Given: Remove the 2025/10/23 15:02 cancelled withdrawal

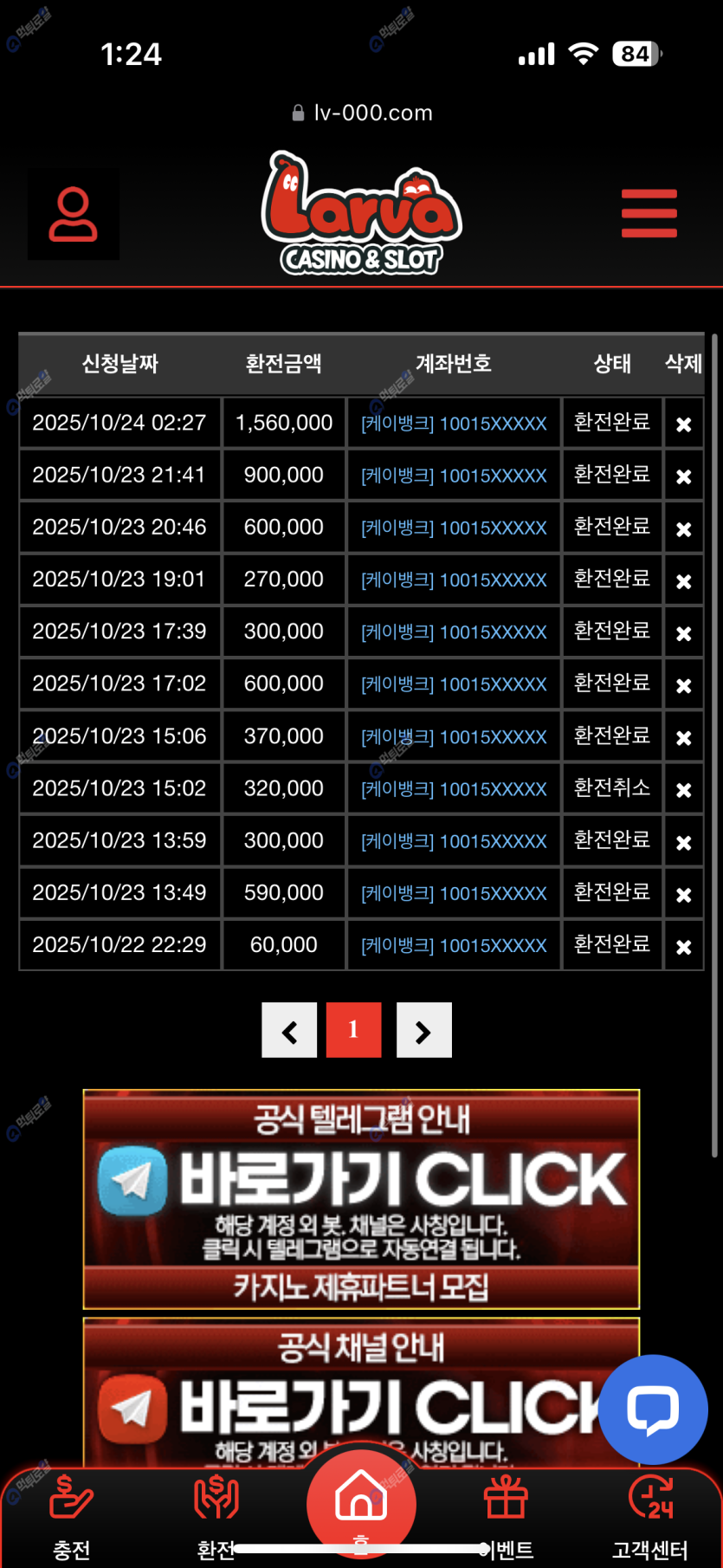Looking at the screenshot, I should point(683,790).
